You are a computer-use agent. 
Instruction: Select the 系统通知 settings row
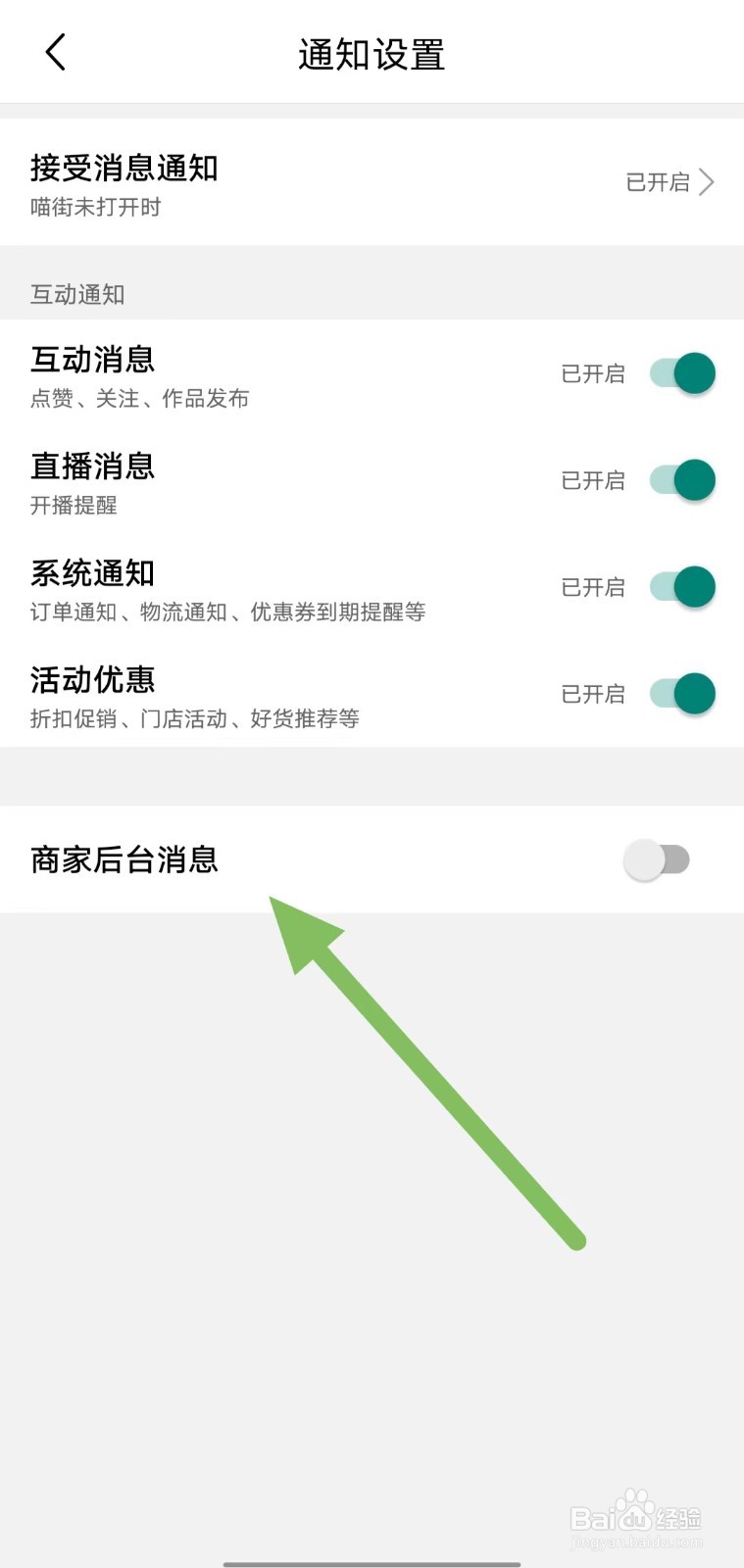coord(91,573)
